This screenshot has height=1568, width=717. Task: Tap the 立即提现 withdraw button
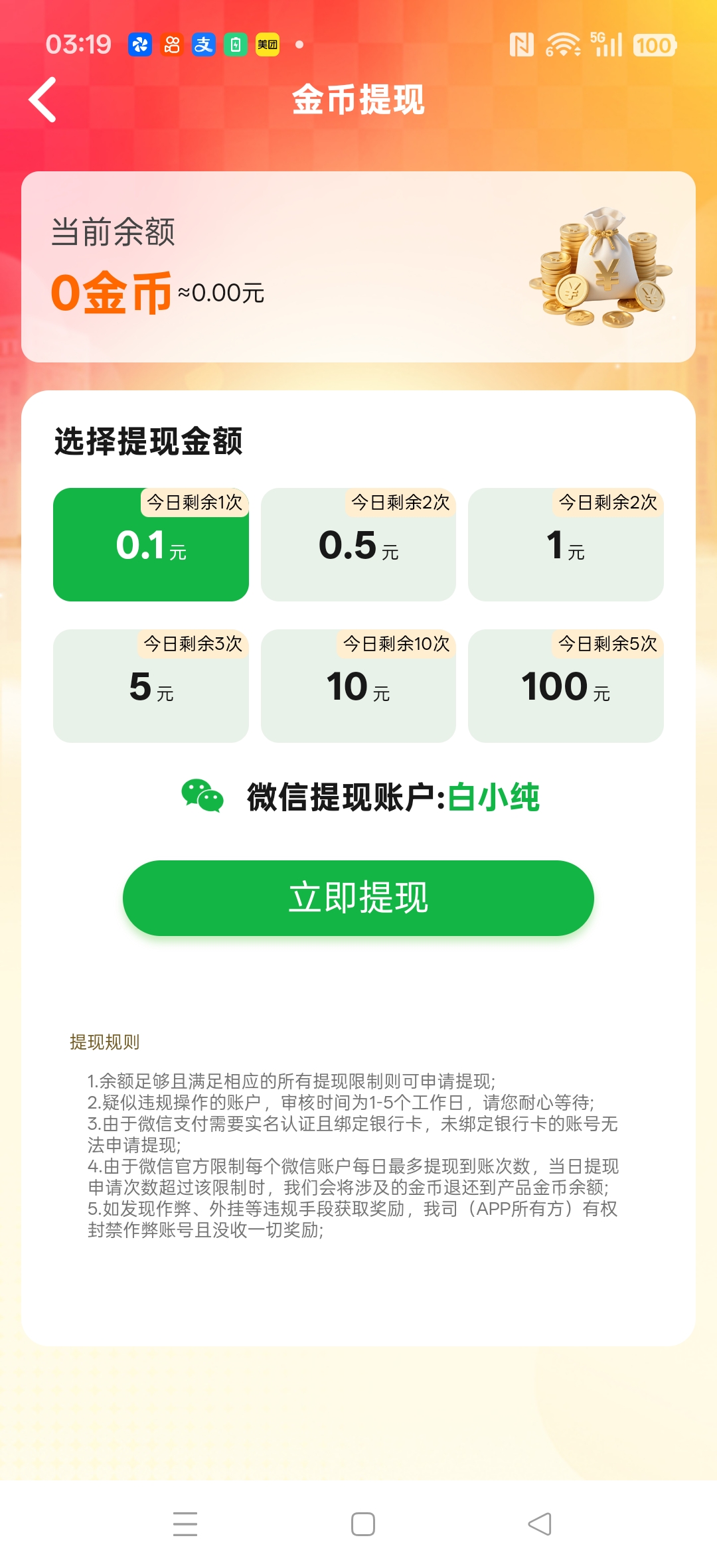(358, 898)
